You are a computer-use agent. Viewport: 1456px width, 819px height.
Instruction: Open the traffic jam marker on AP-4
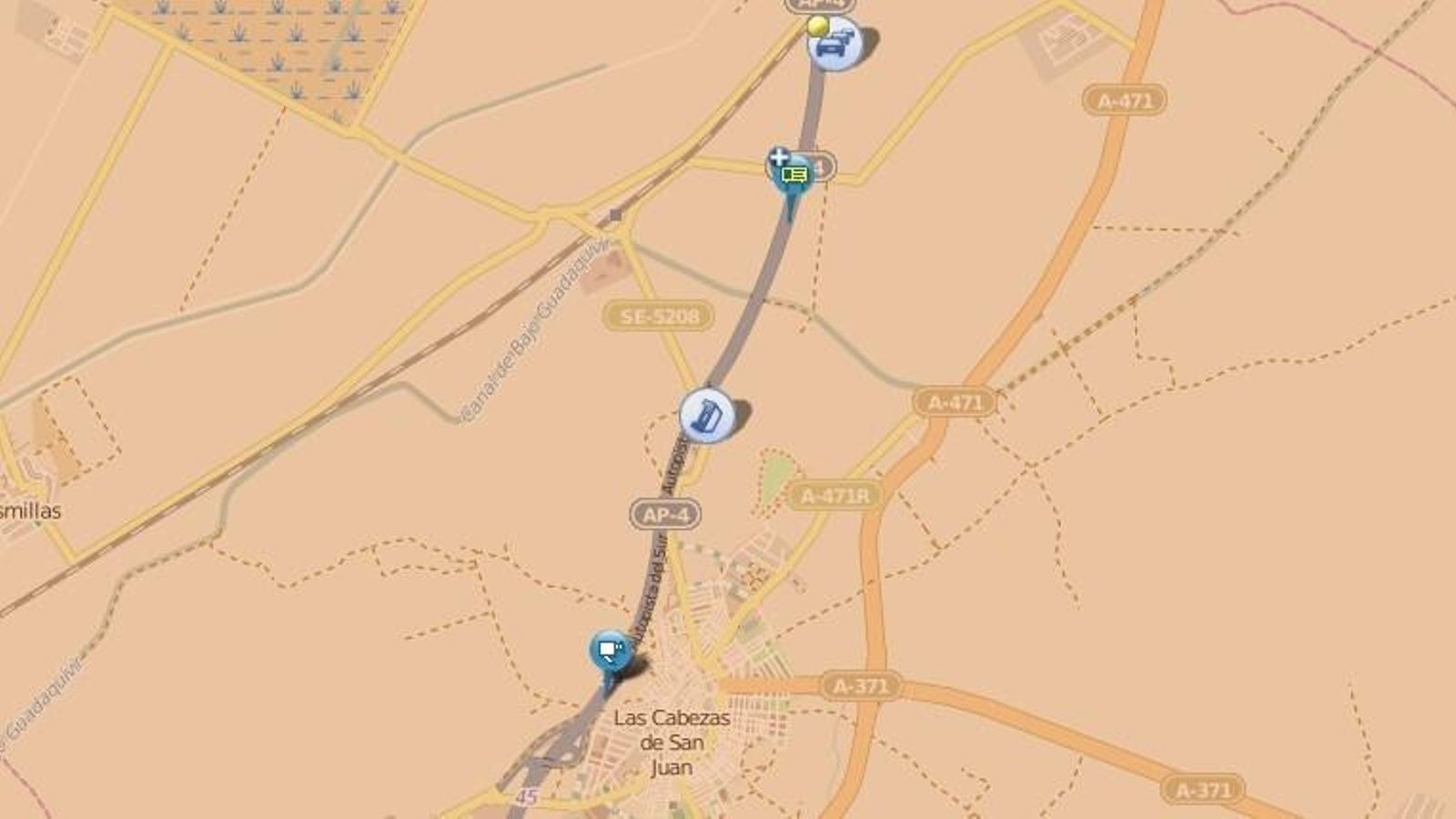tap(834, 44)
